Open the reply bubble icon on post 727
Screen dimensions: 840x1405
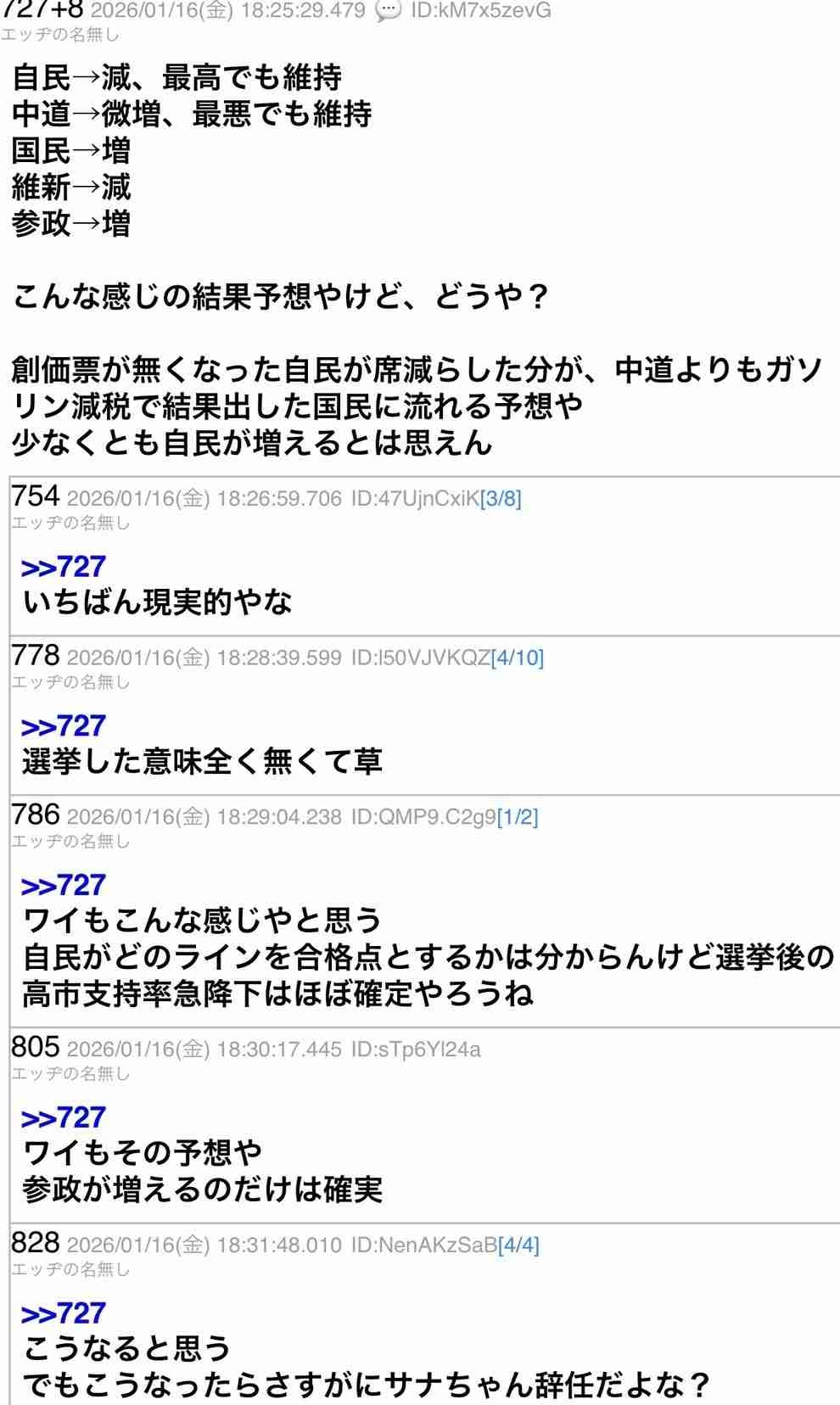388,11
